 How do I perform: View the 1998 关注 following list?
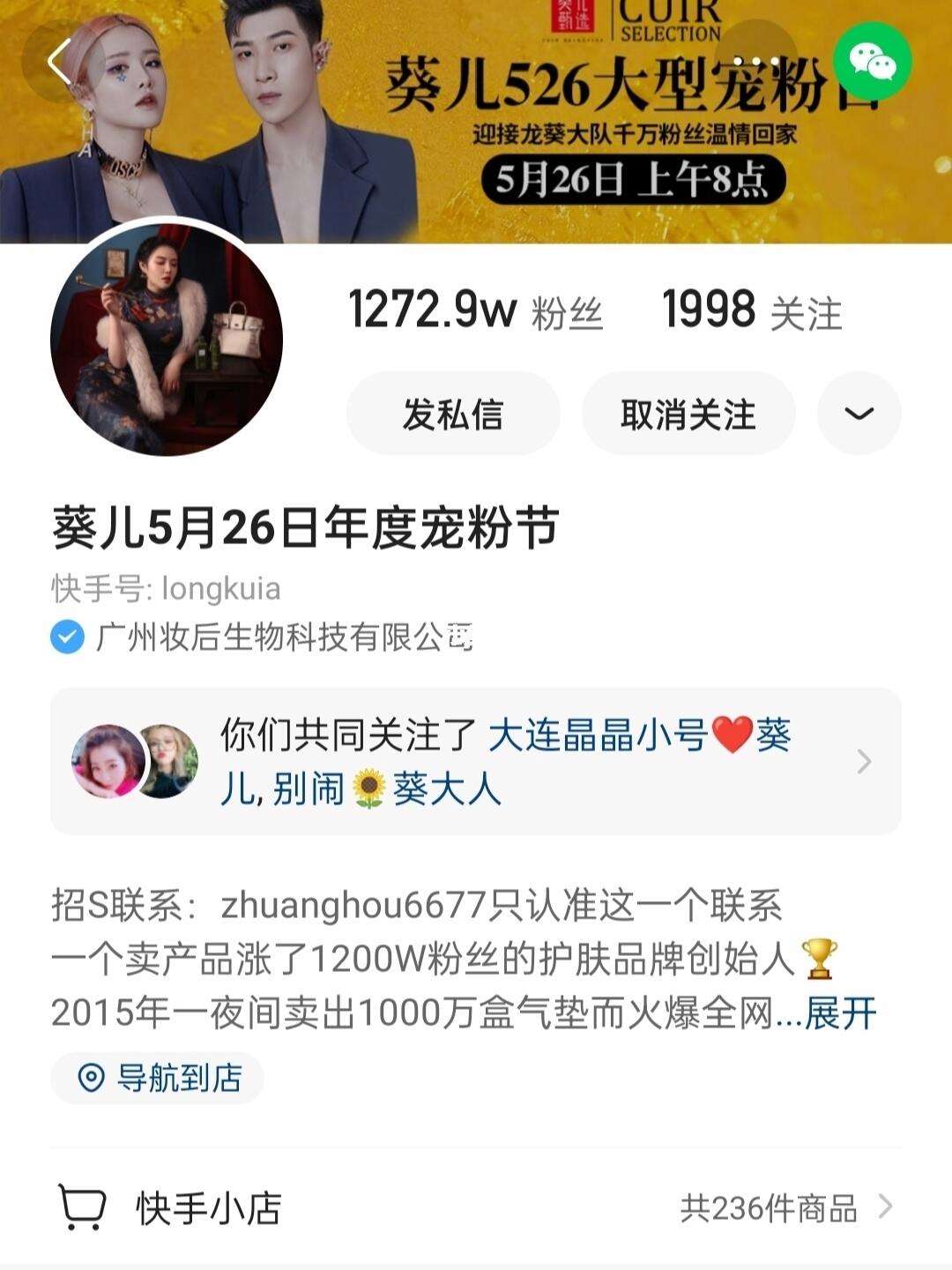click(x=751, y=310)
